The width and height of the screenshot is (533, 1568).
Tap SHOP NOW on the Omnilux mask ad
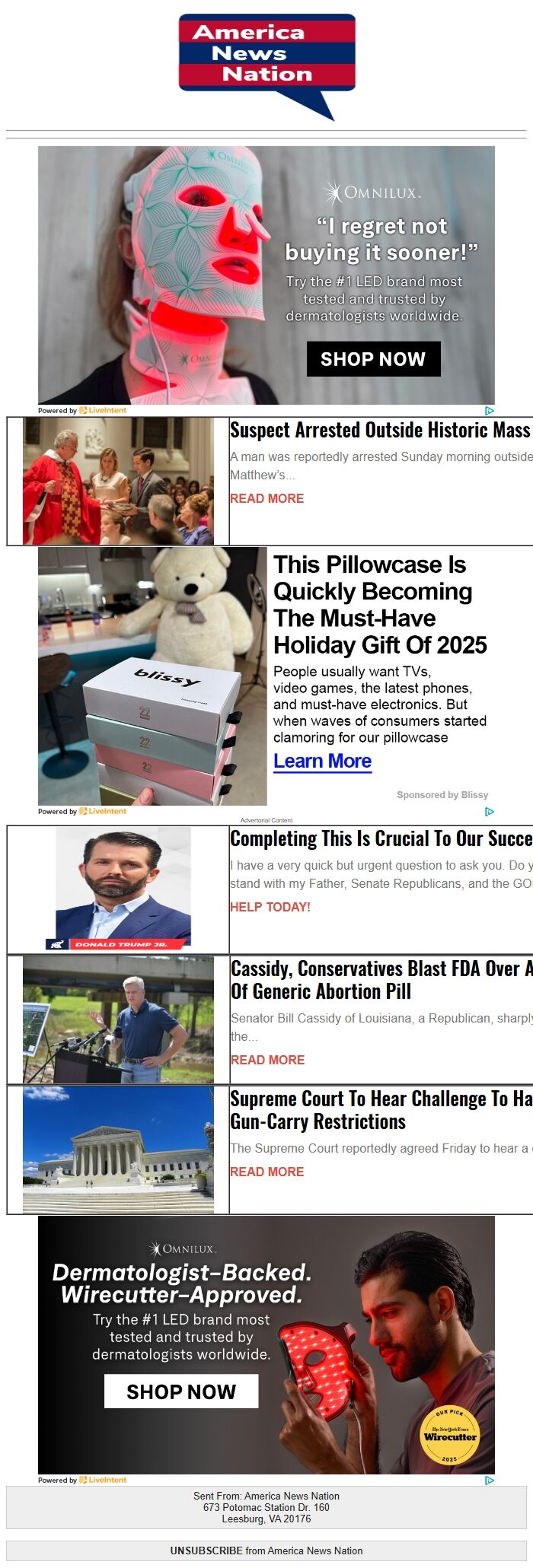373,359
